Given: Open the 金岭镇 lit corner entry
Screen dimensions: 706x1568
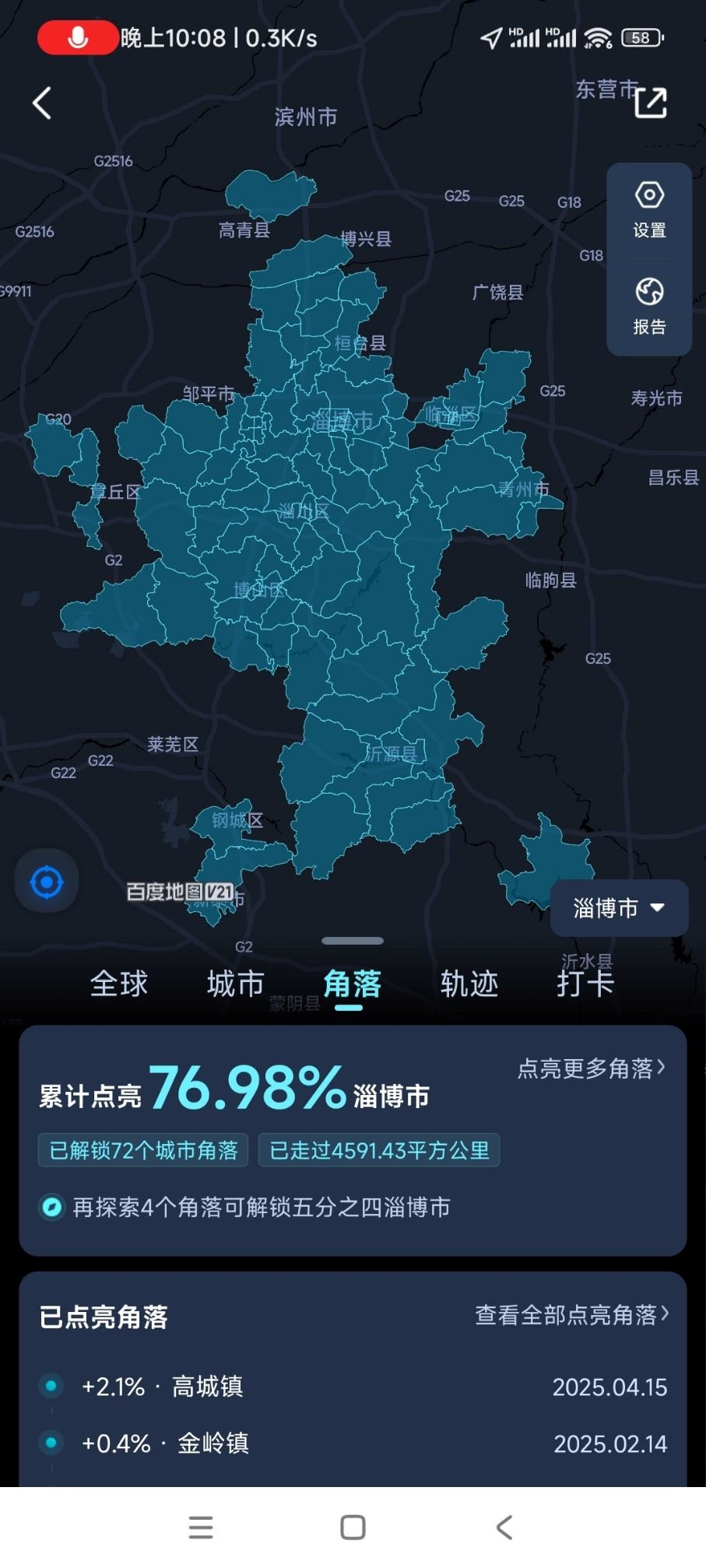Looking at the screenshot, I should [x=353, y=1444].
